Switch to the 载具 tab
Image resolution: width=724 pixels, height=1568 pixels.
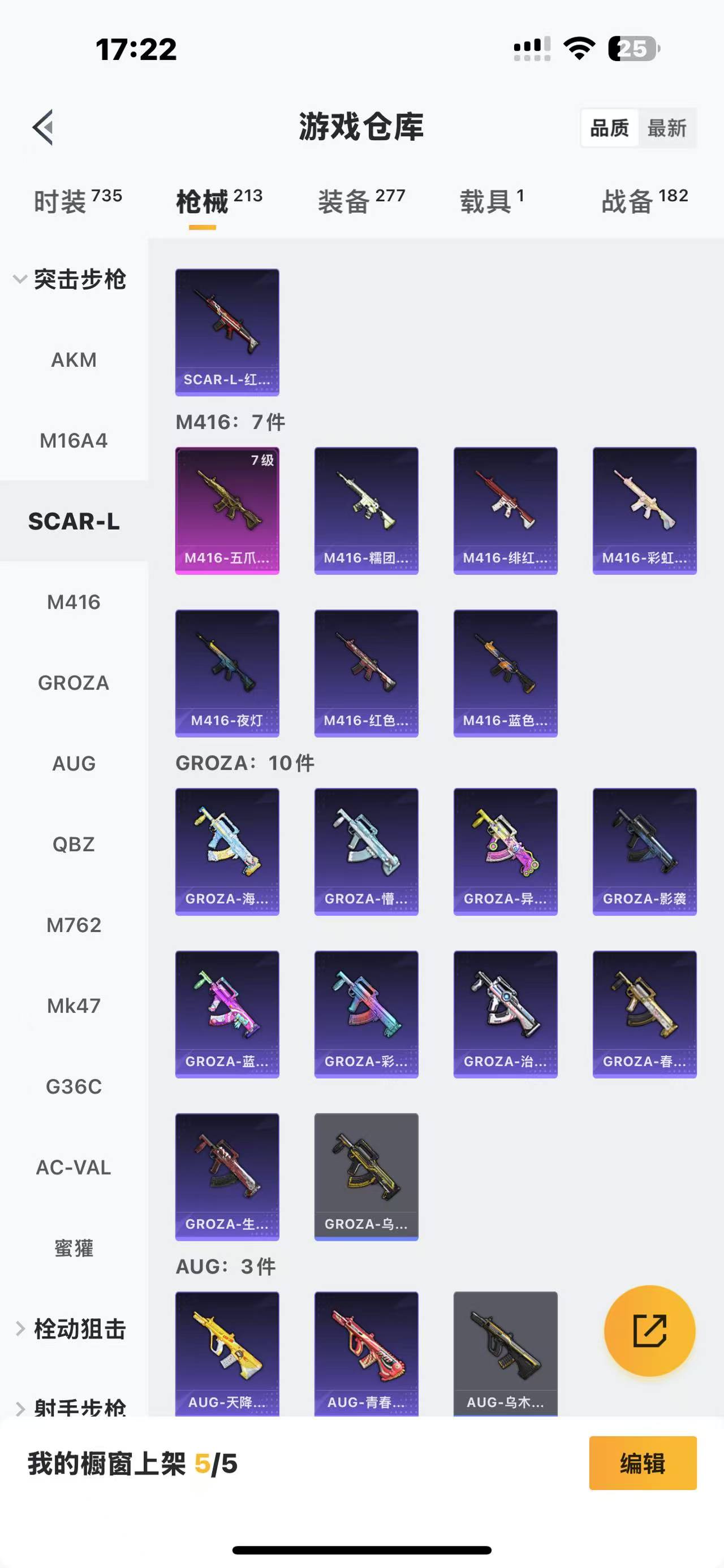tap(492, 201)
